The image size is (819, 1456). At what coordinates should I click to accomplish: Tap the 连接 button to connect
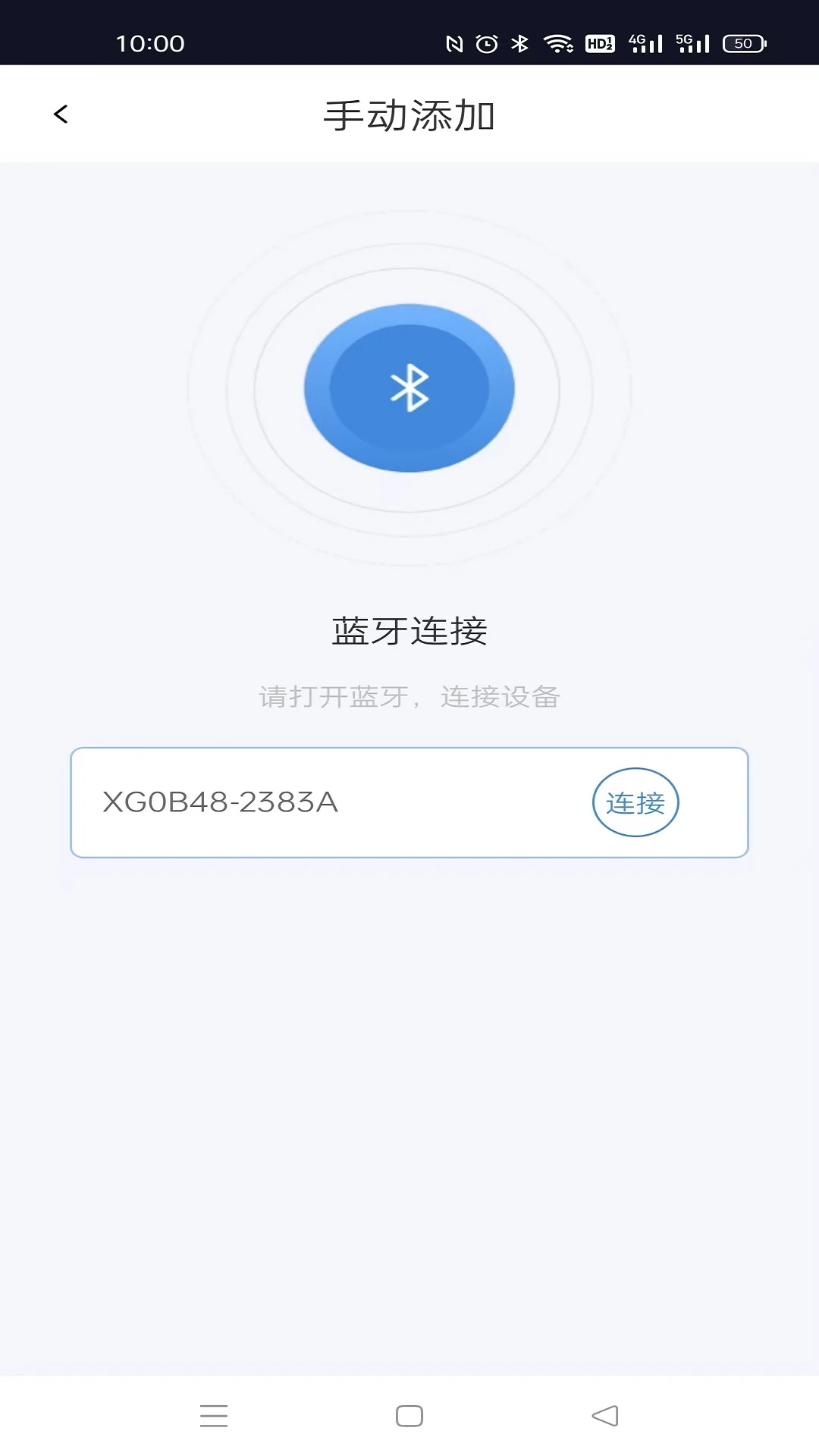tap(635, 802)
